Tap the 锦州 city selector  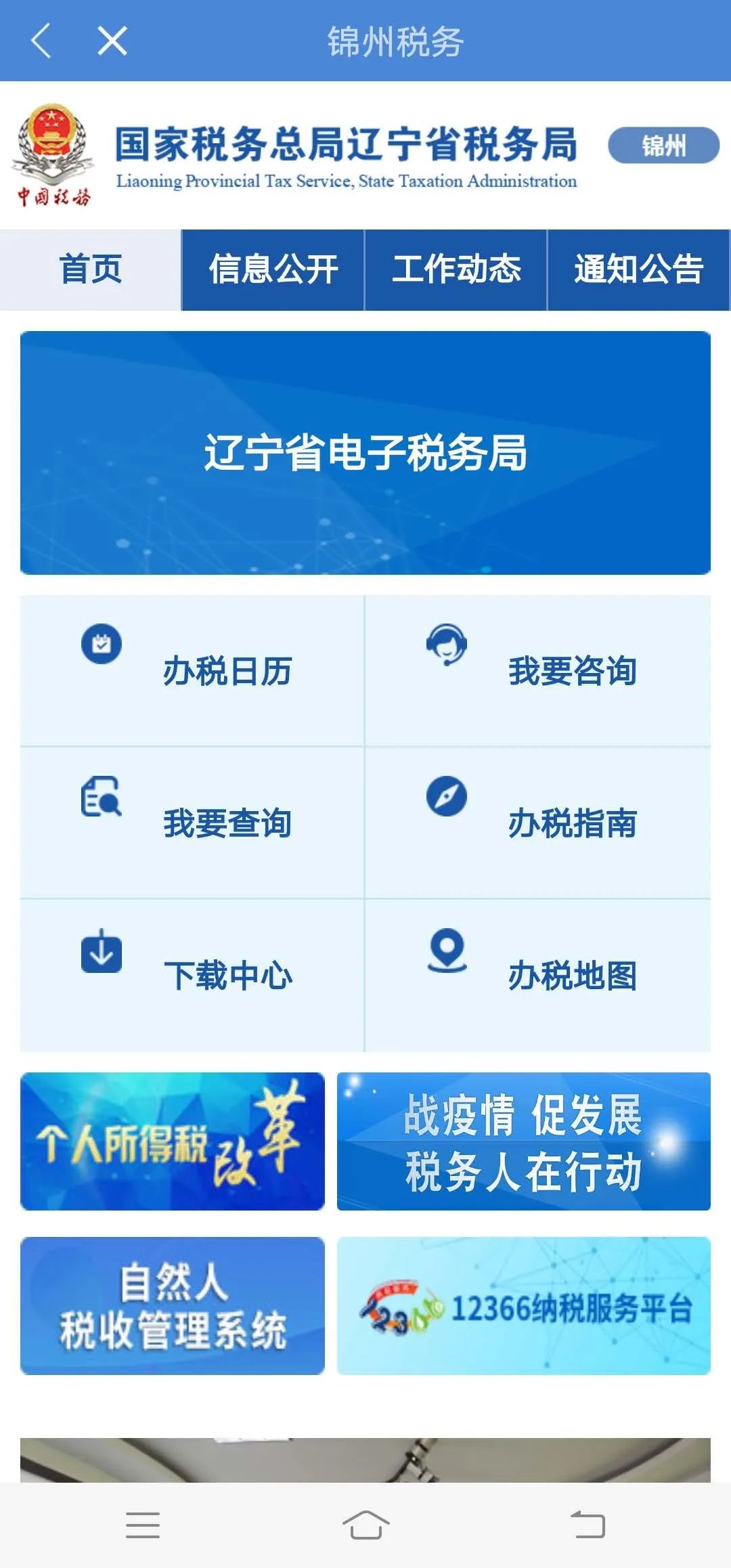tap(663, 145)
